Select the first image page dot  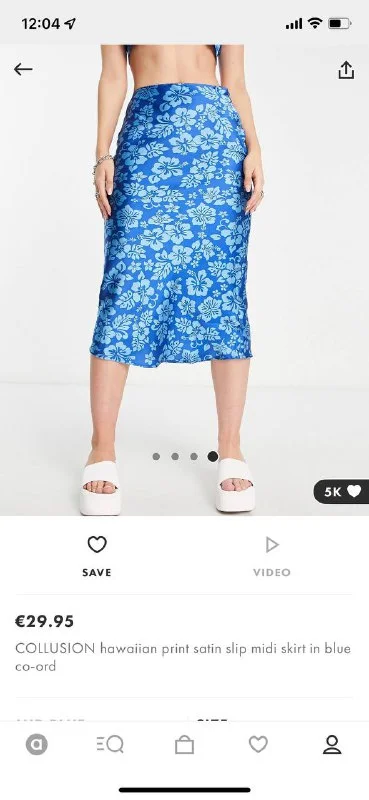coord(156,456)
